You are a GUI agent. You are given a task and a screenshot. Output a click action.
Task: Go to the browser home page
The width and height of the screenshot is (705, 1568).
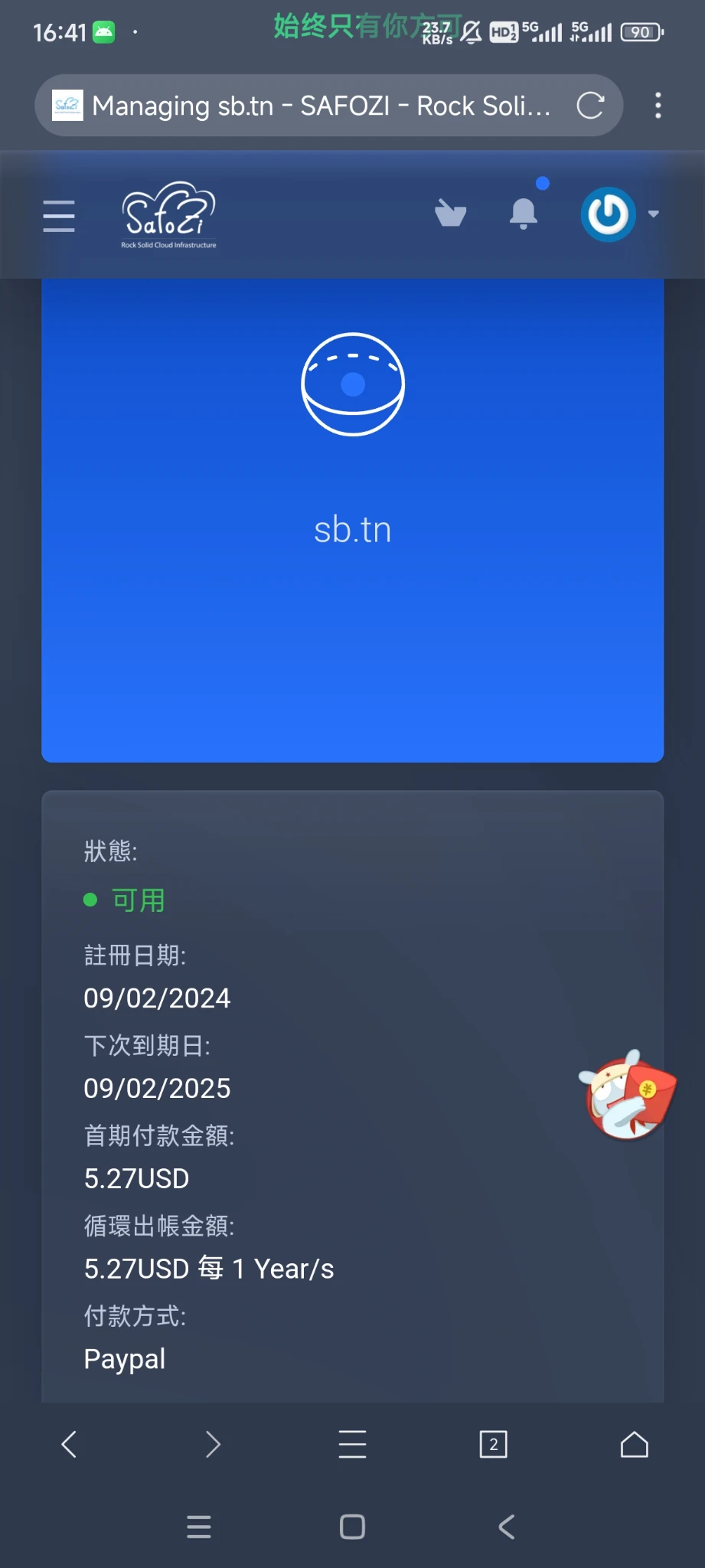[634, 1445]
